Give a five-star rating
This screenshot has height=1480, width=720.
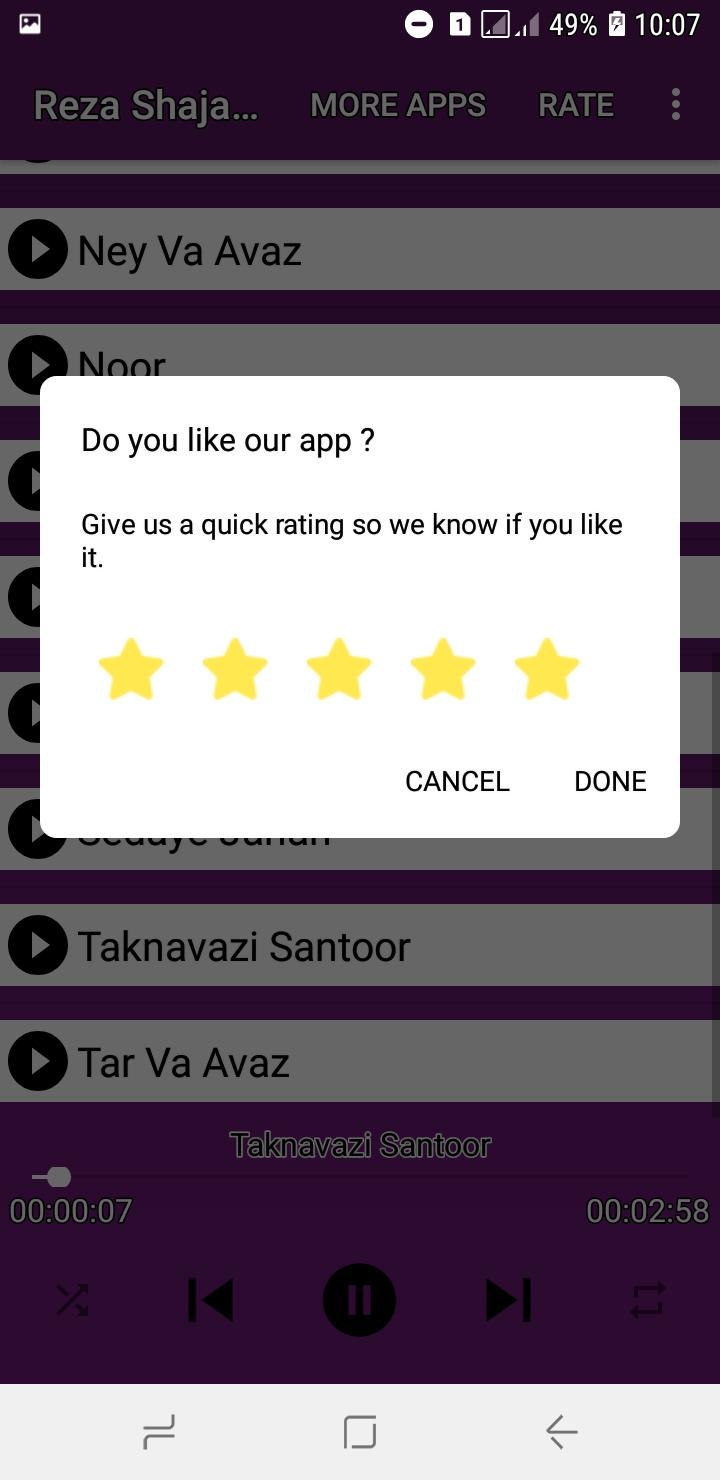[x=547, y=669]
